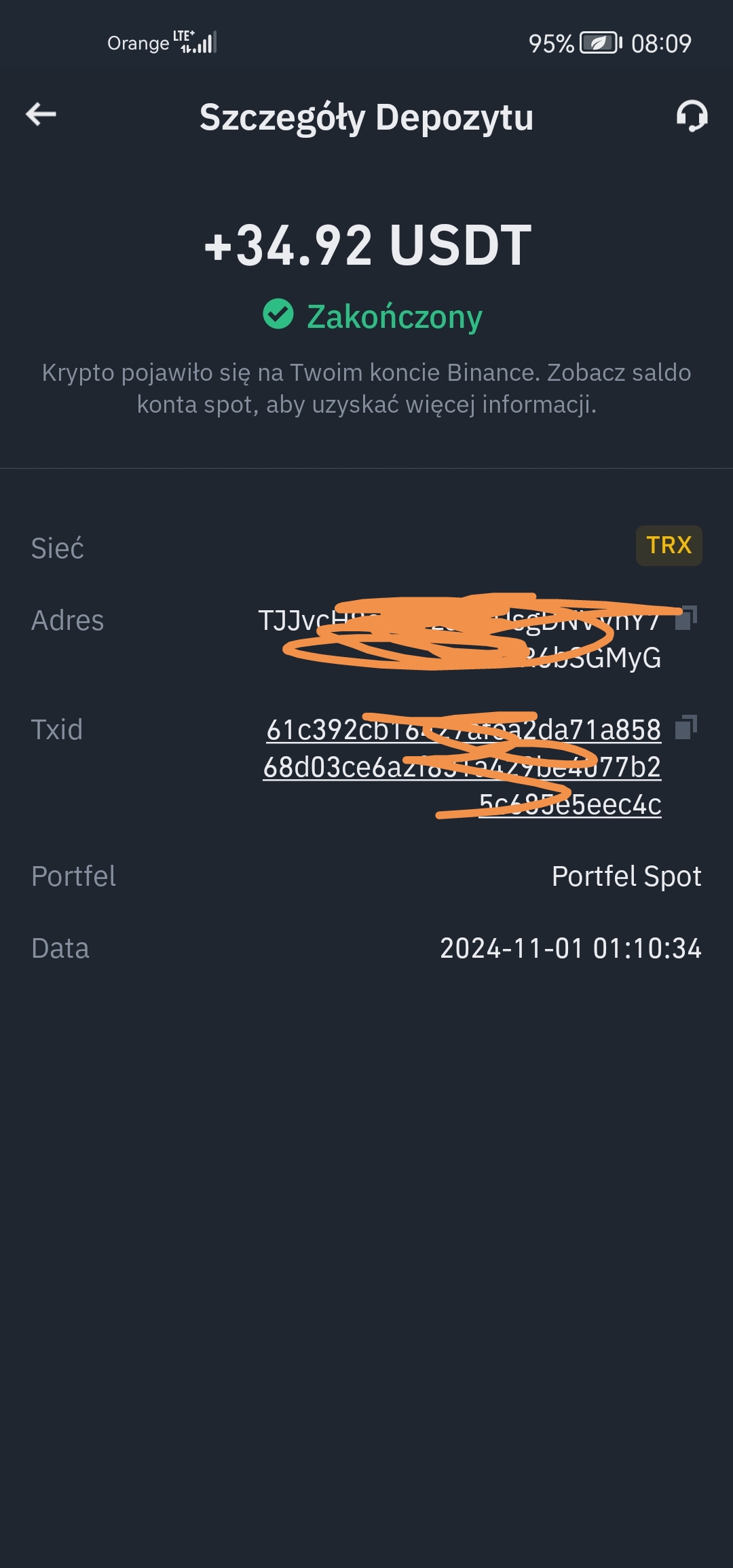Go back using the arrow icon
Viewport: 733px width, 1568px height.
(41, 114)
